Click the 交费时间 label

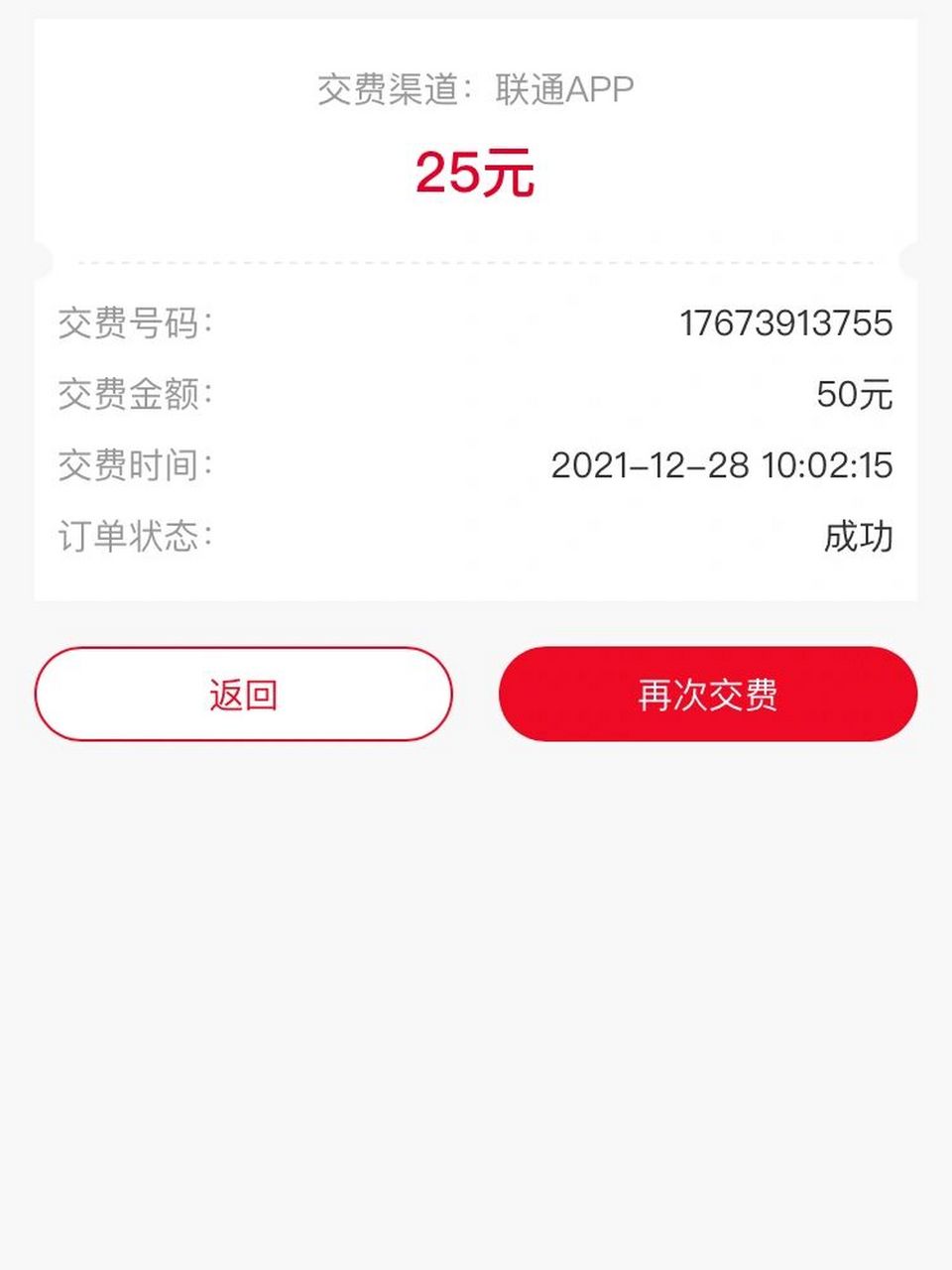click(136, 465)
